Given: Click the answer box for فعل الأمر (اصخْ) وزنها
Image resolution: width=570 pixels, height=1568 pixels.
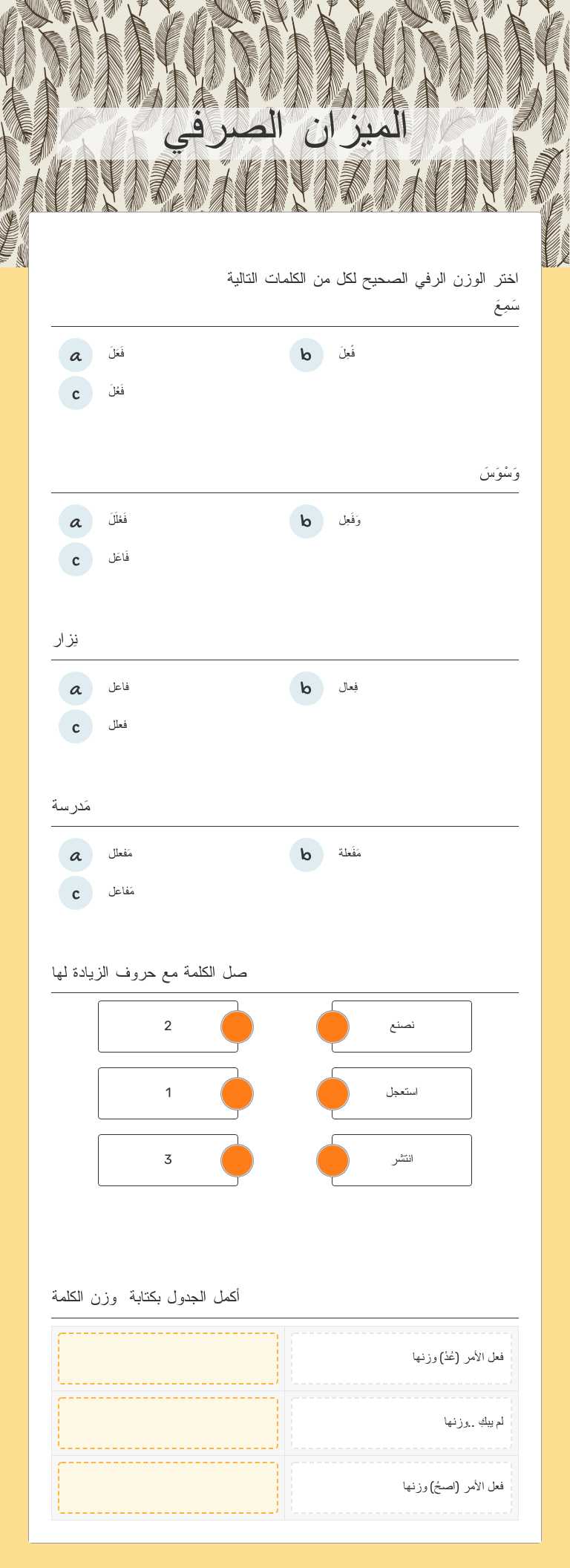Looking at the screenshot, I should (168, 1487).
